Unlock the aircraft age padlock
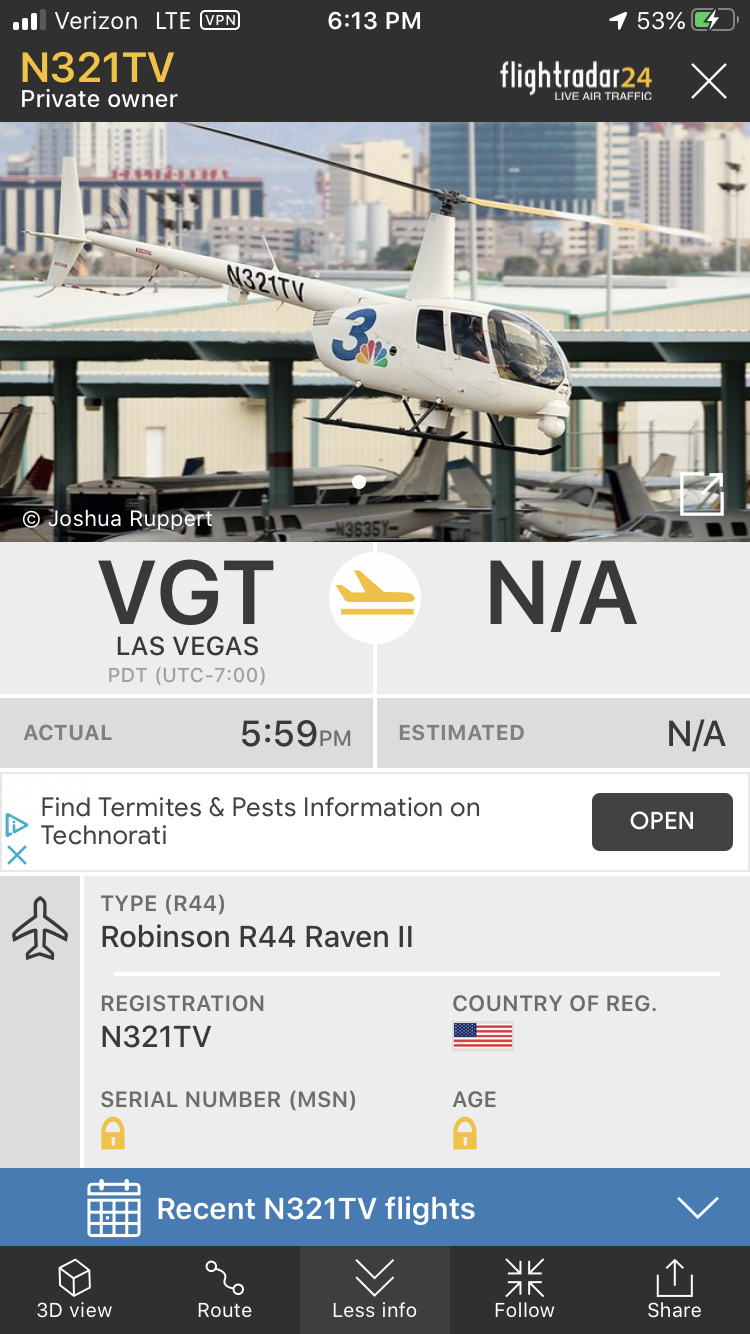Viewport: 750px width, 1334px height. pos(465,1133)
